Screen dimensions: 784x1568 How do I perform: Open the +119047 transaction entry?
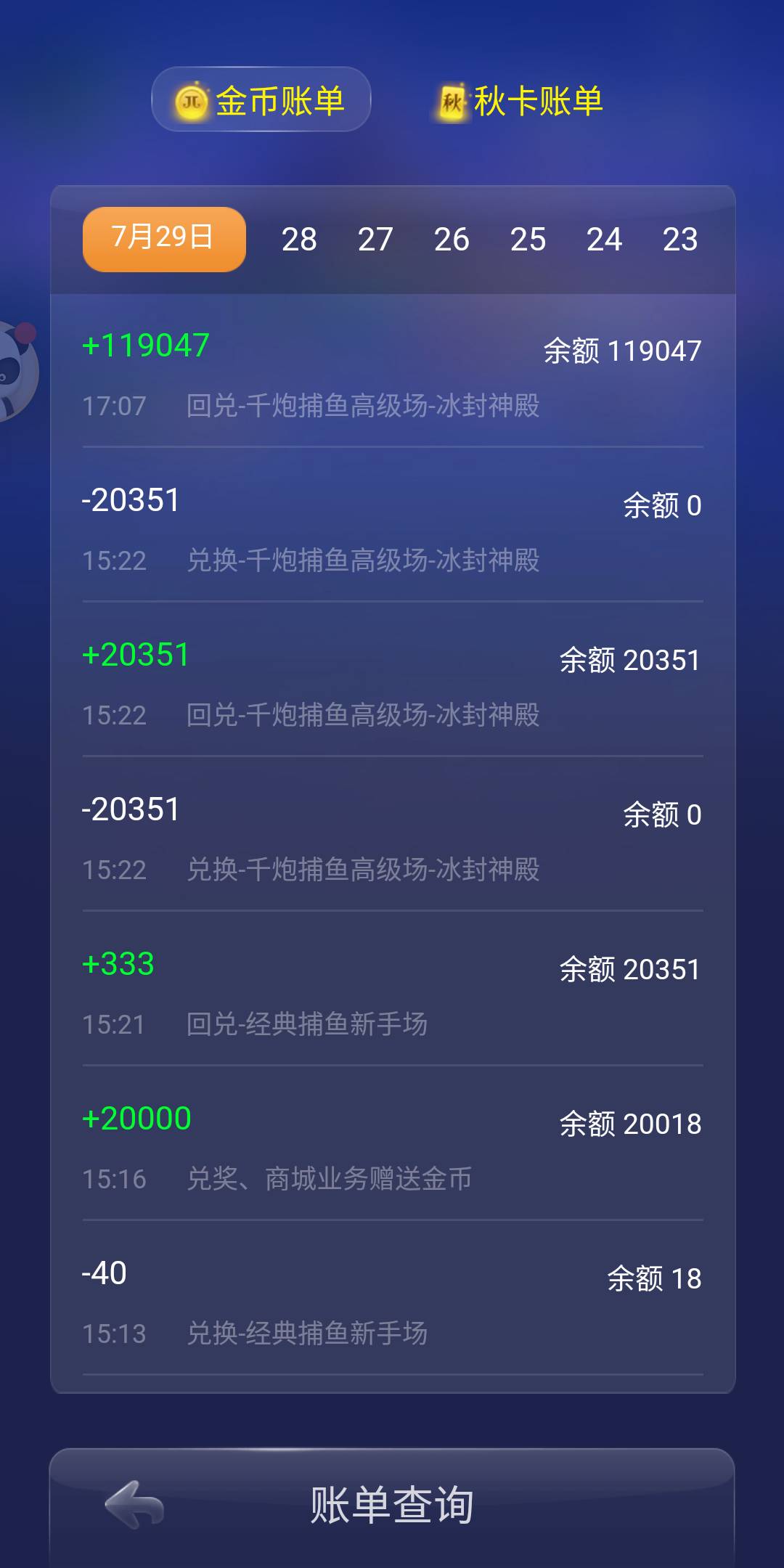pyautogui.click(x=392, y=374)
